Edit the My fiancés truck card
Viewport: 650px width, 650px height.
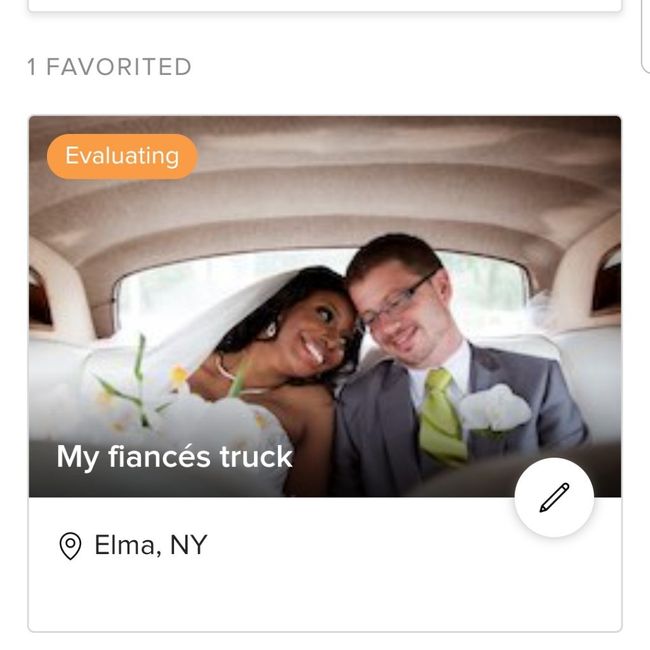554,497
